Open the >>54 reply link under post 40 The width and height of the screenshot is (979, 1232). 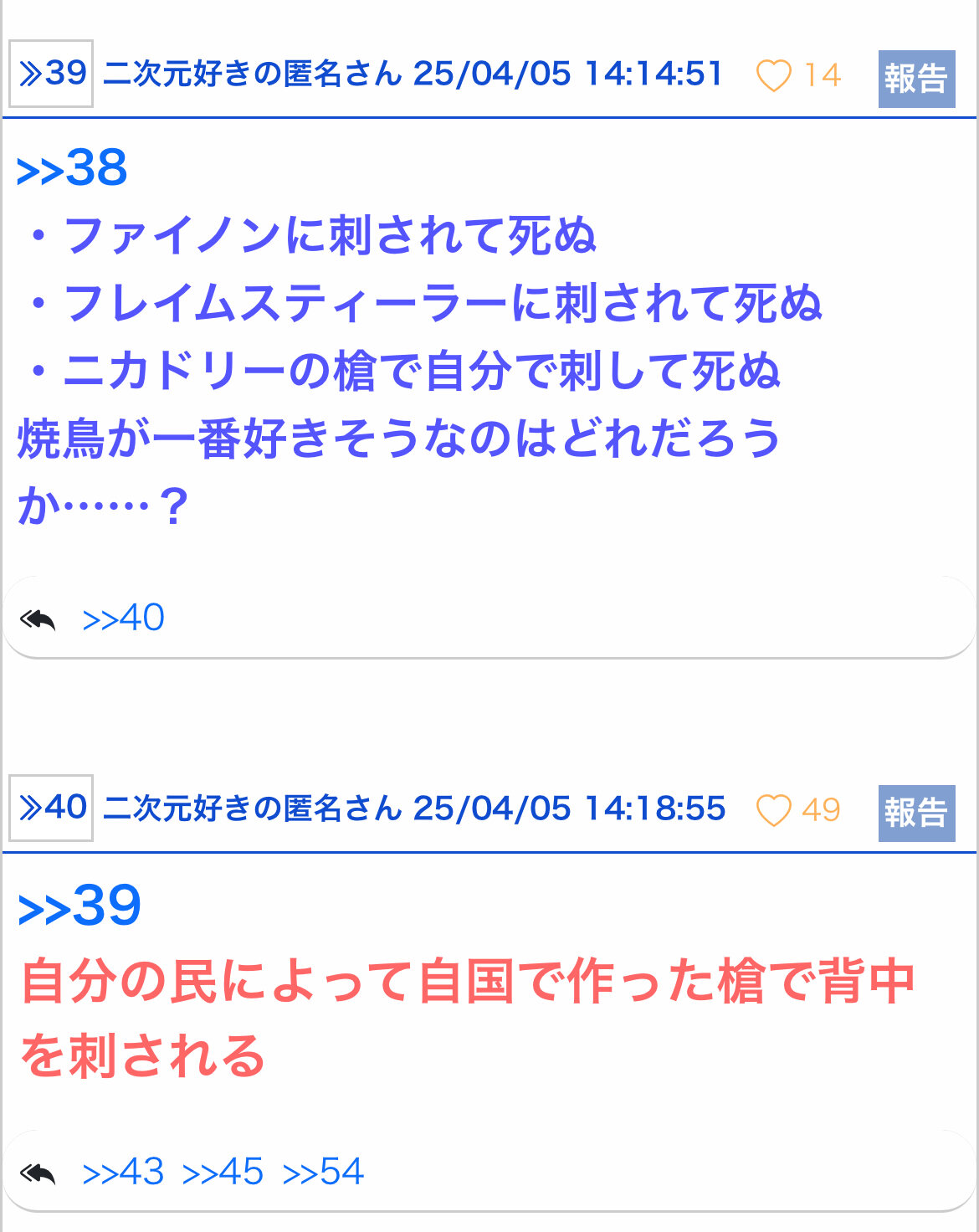pos(323,1173)
